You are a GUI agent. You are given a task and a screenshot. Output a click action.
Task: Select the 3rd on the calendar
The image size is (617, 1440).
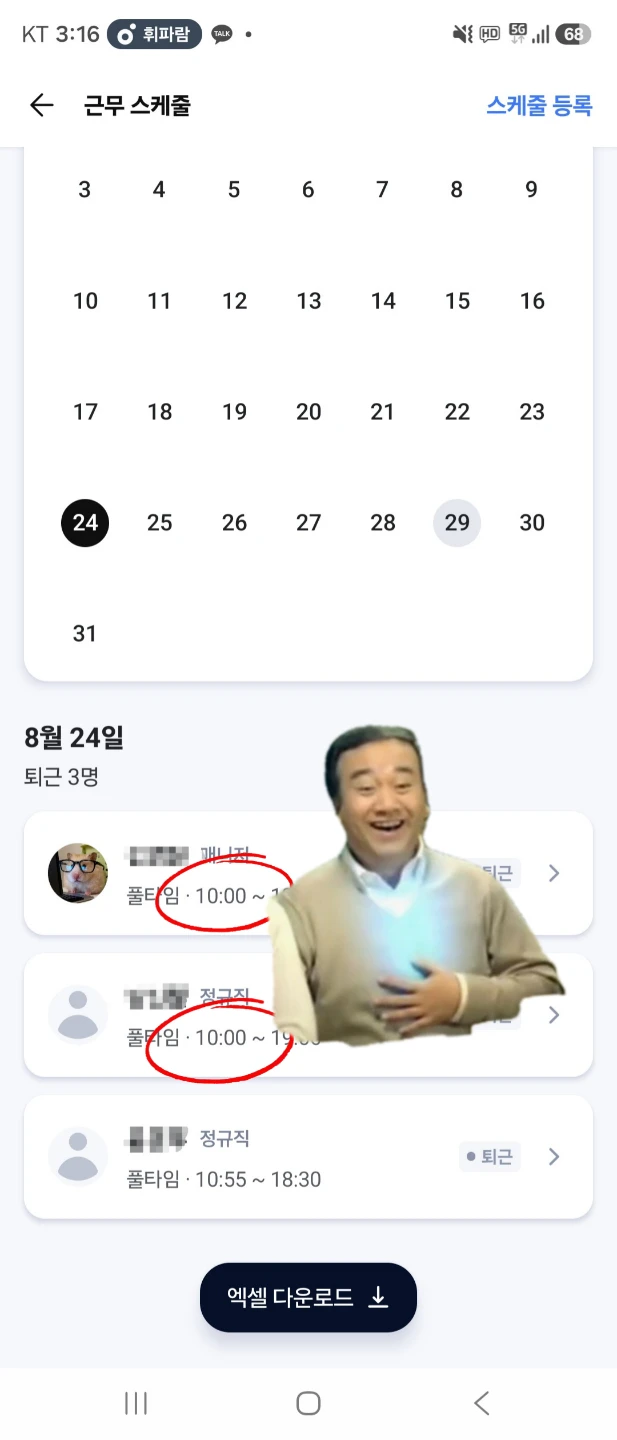coord(85,190)
